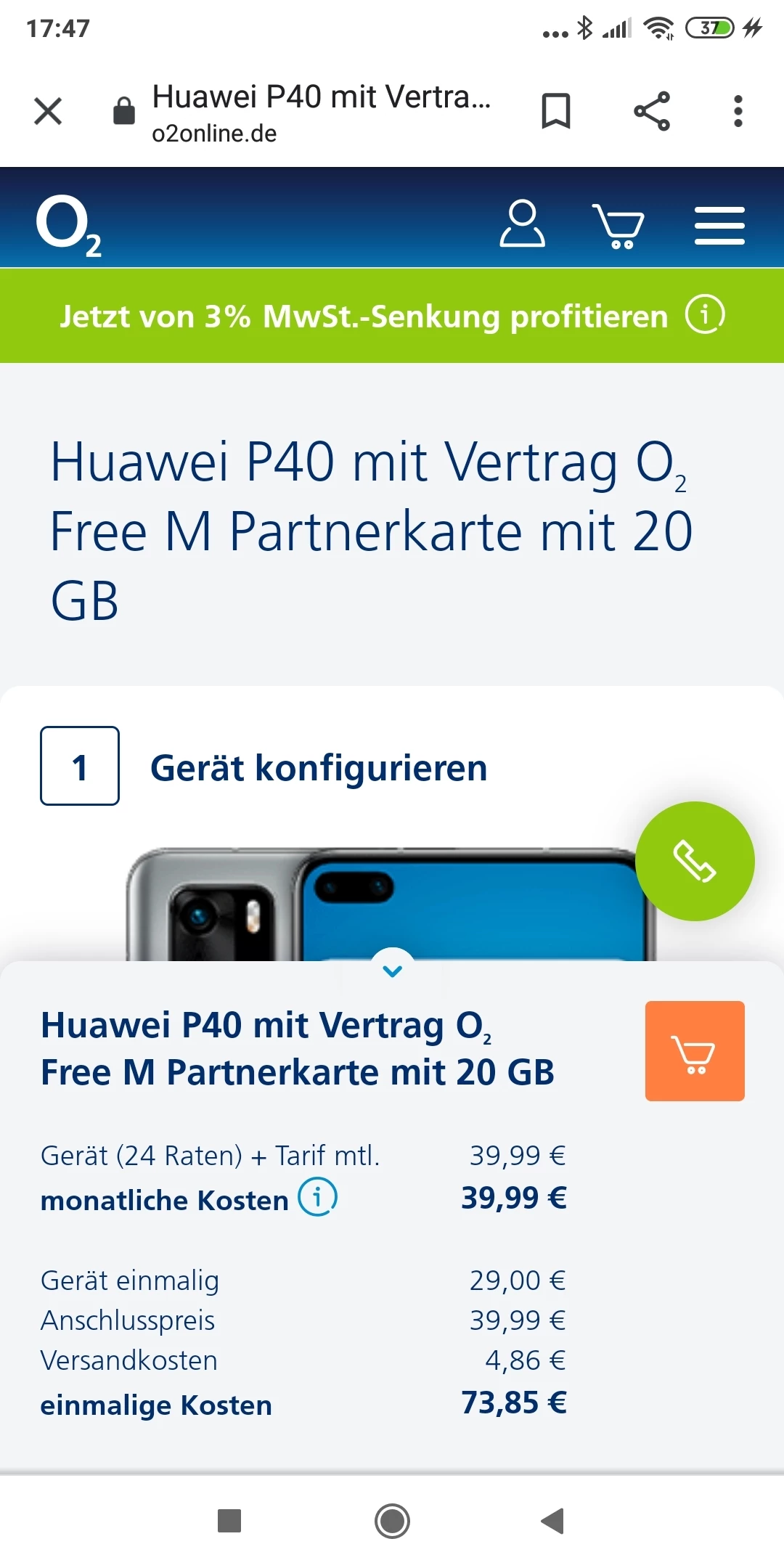The width and height of the screenshot is (784, 1568).
Task: Open the hamburger navigation menu
Action: [x=719, y=225]
